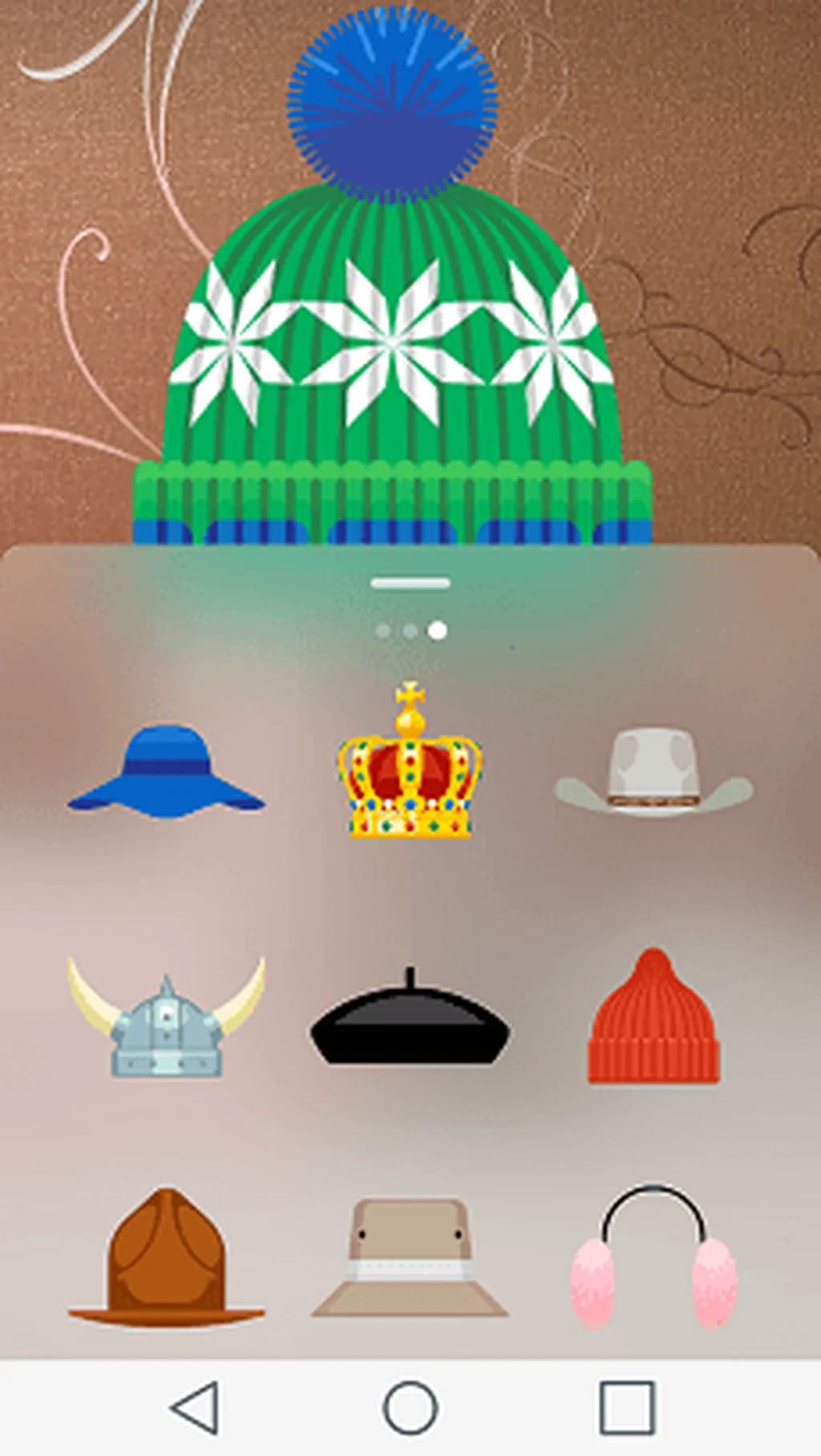821x1456 pixels.
Task: Go back using the system back button
Action: (x=195, y=1408)
